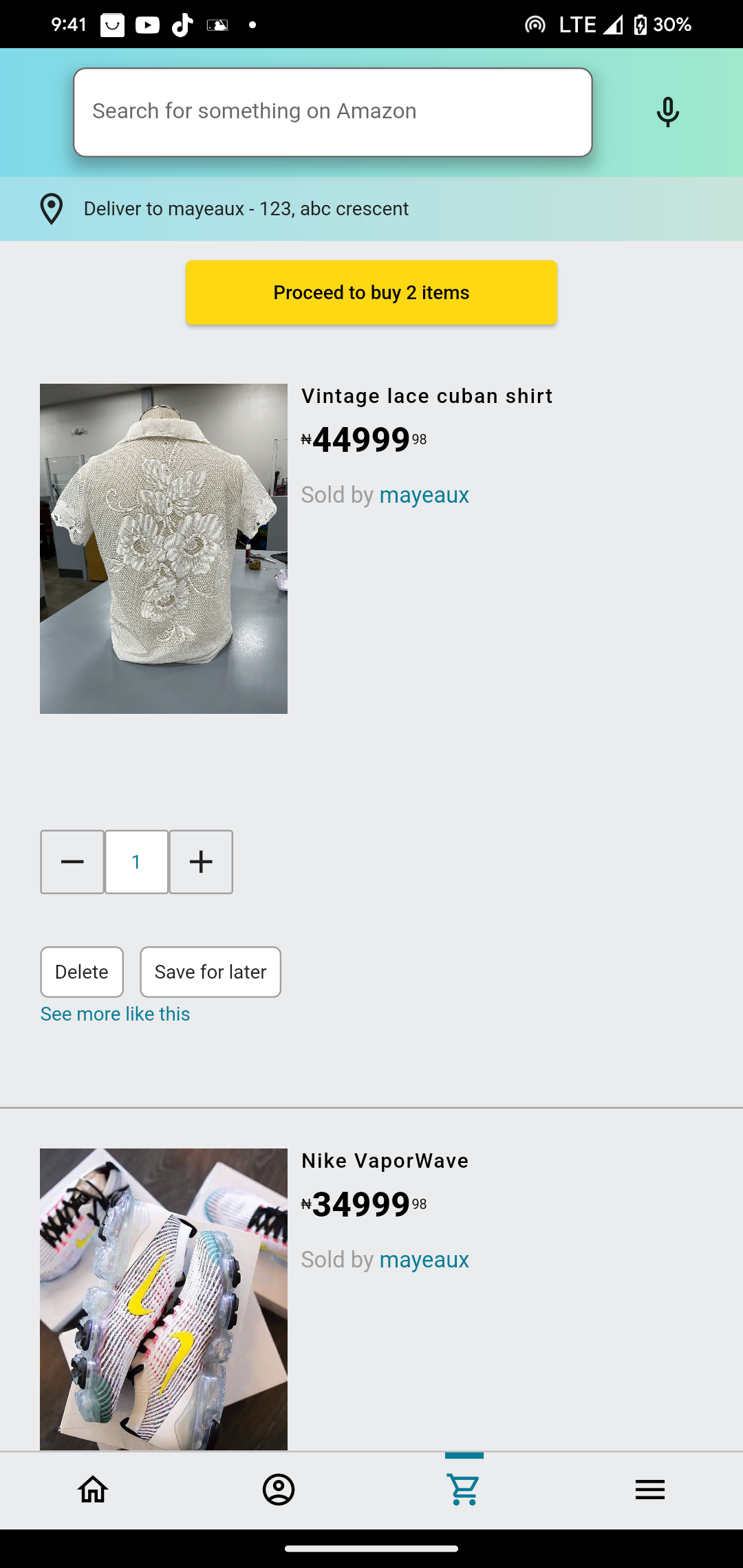Open the hamburger menu icon
The width and height of the screenshot is (743, 1568).
(x=649, y=1490)
